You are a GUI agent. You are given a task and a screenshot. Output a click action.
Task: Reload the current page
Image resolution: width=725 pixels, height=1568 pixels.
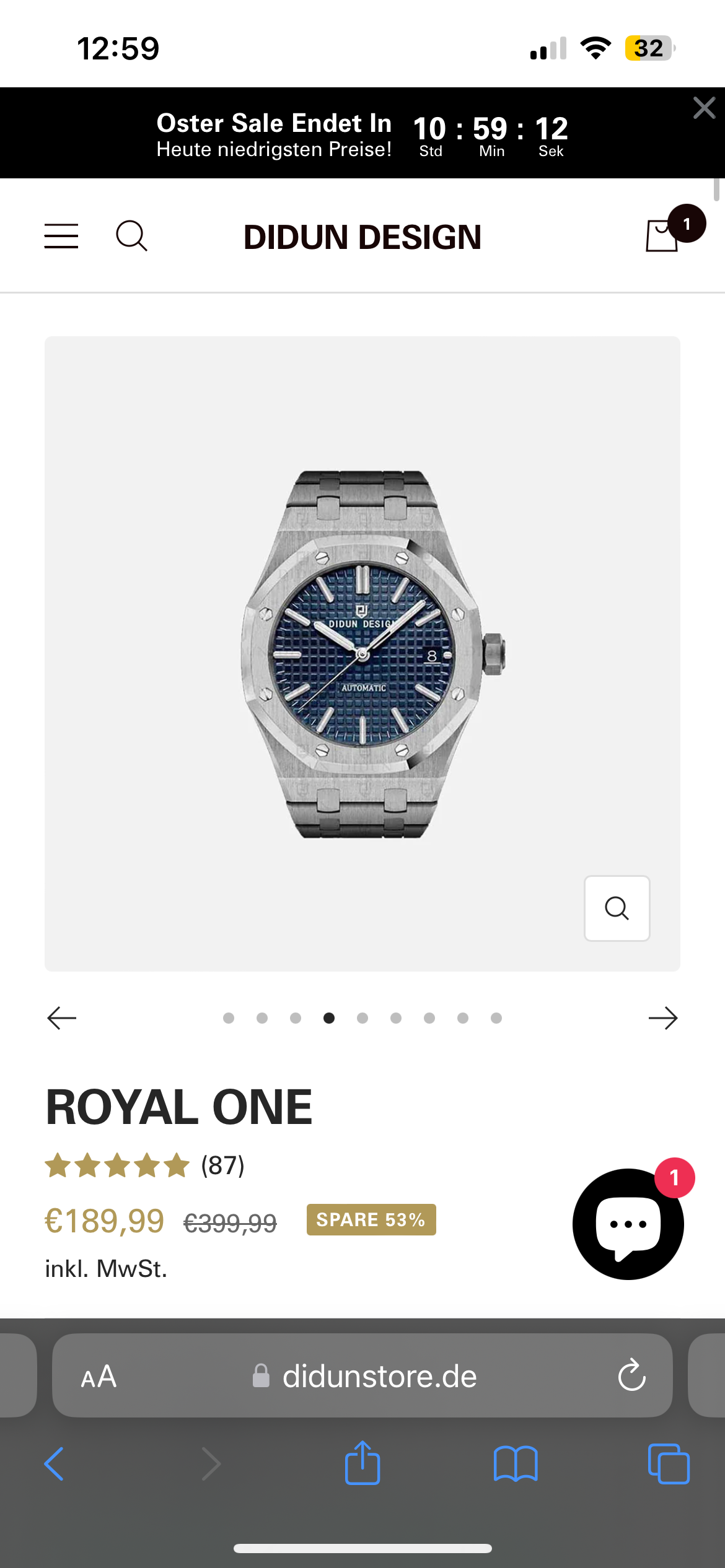[x=631, y=1376]
